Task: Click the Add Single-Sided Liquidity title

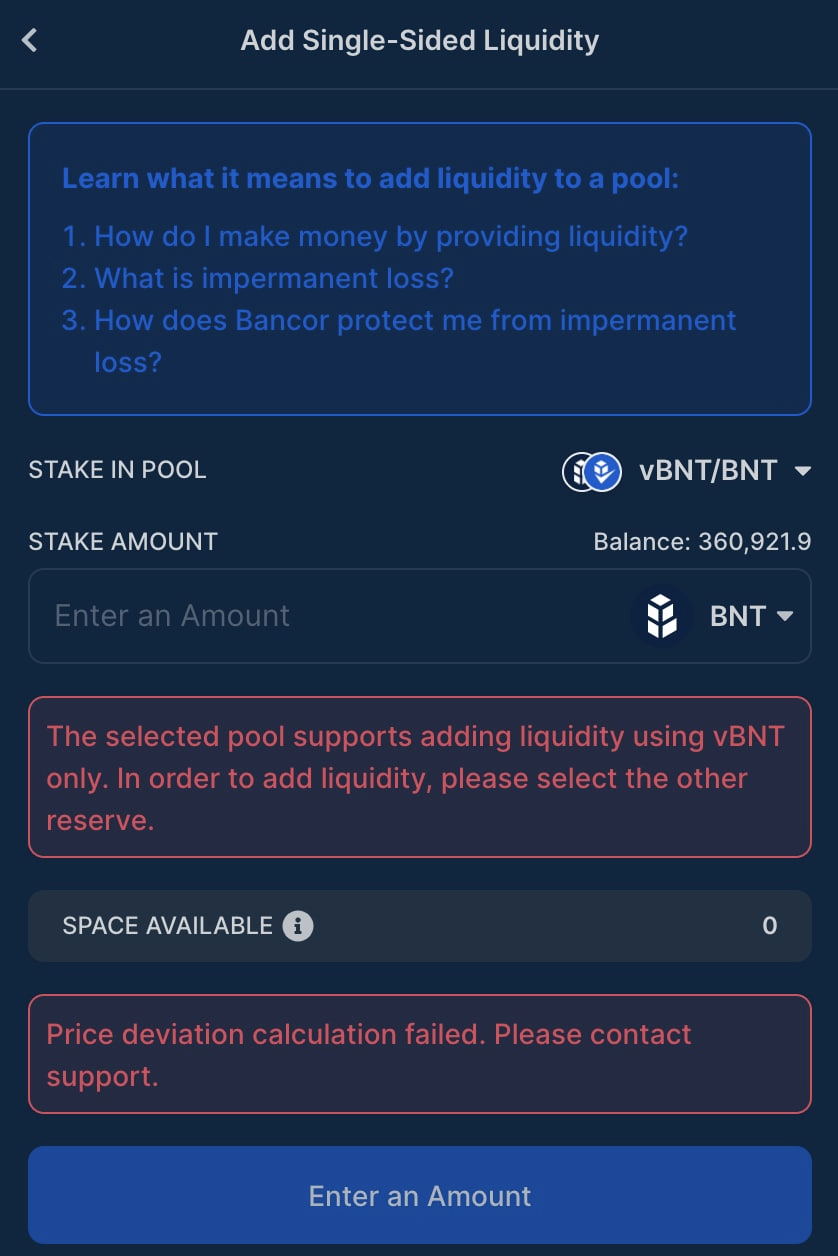Action: 419,40
